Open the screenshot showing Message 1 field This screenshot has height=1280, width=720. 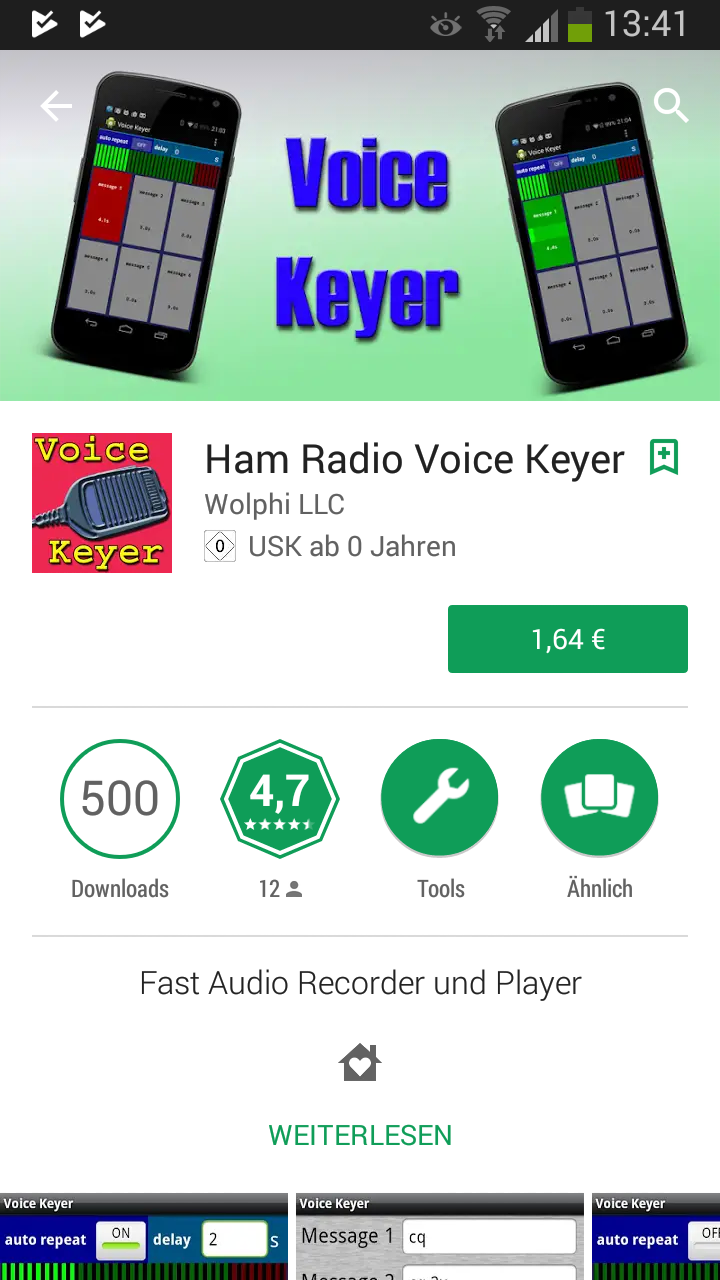(x=440, y=1236)
